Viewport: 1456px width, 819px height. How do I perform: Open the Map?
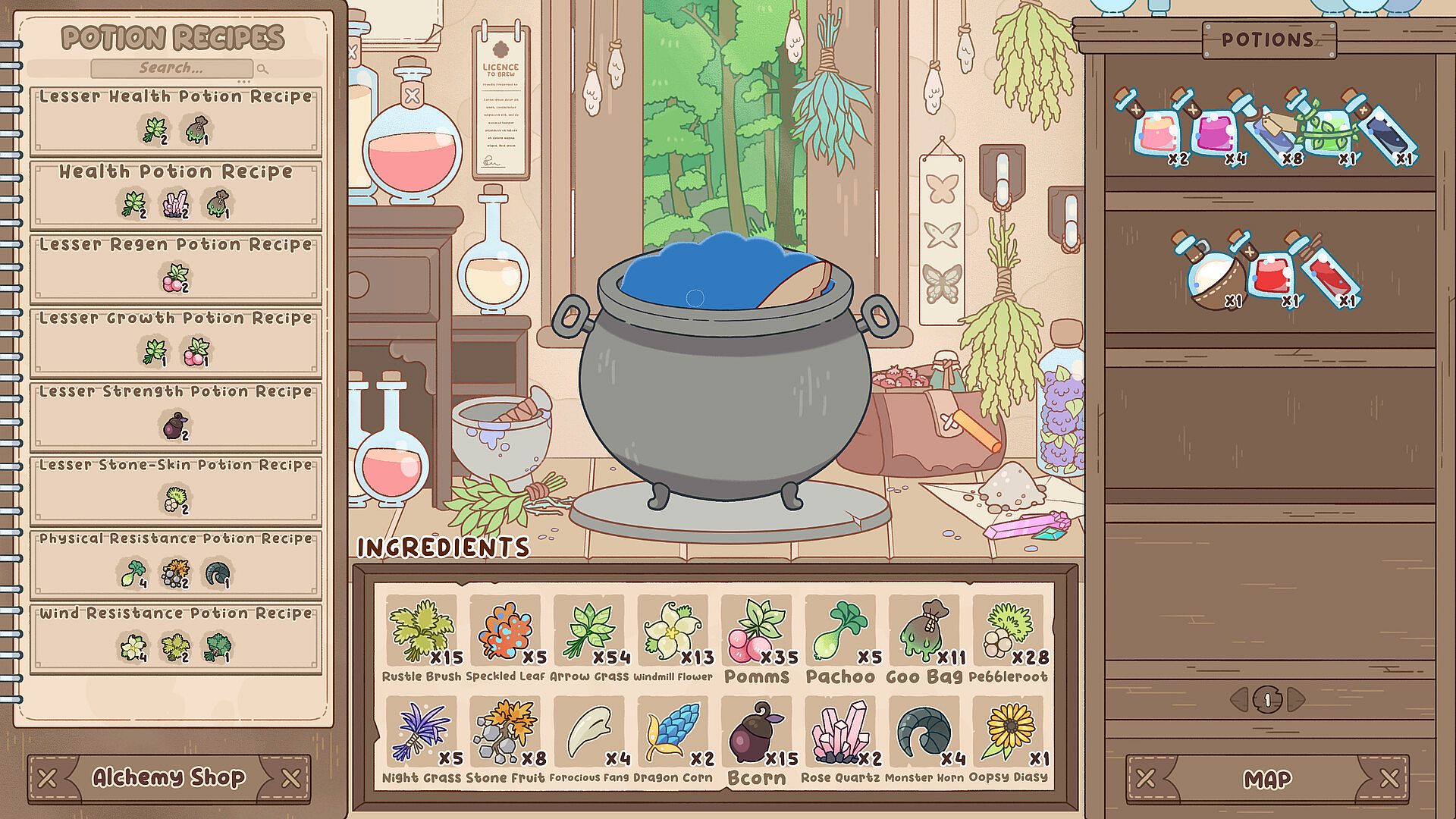tap(1267, 779)
